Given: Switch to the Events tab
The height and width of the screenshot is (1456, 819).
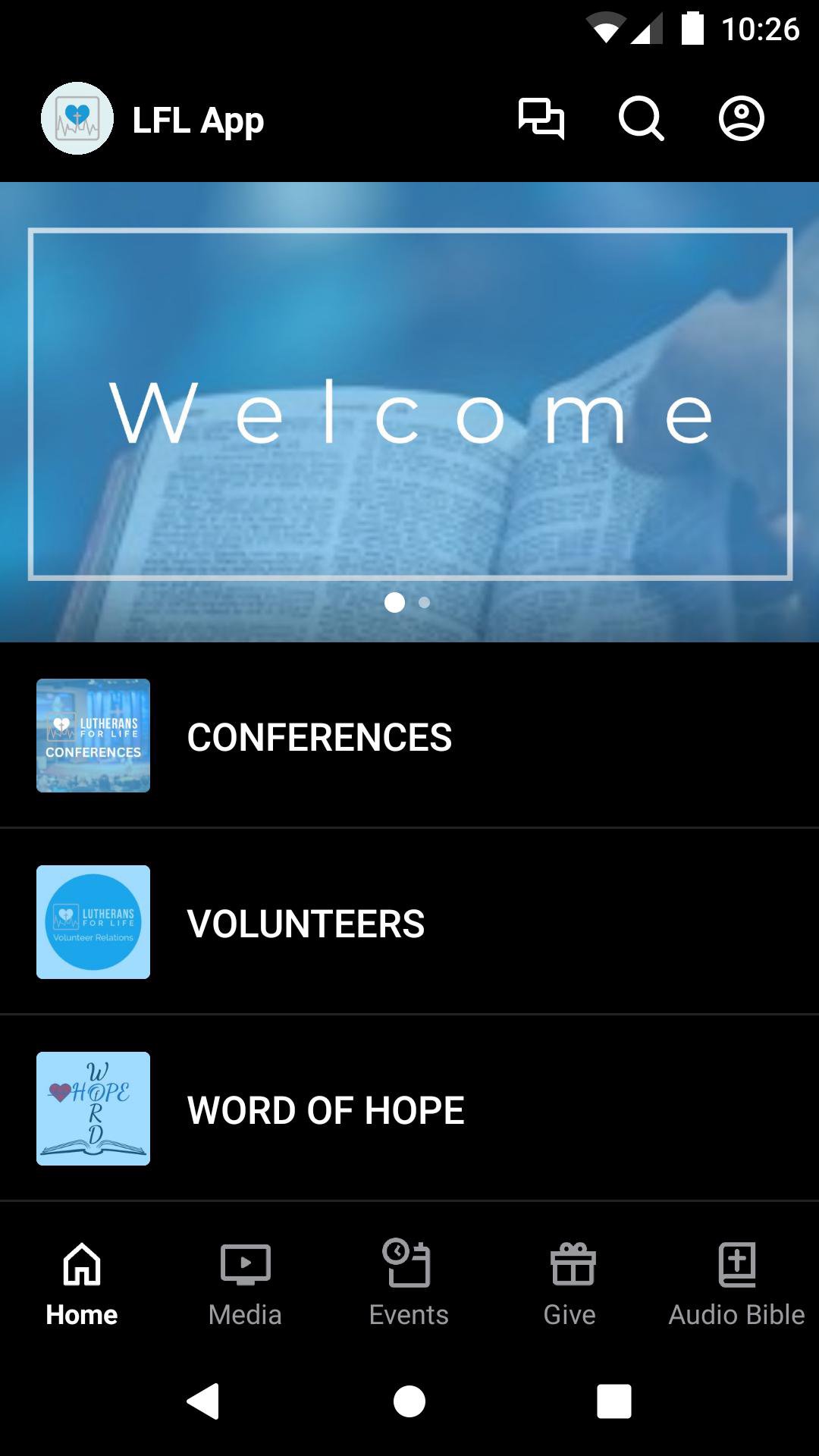Looking at the screenshot, I should tap(409, 1283).
